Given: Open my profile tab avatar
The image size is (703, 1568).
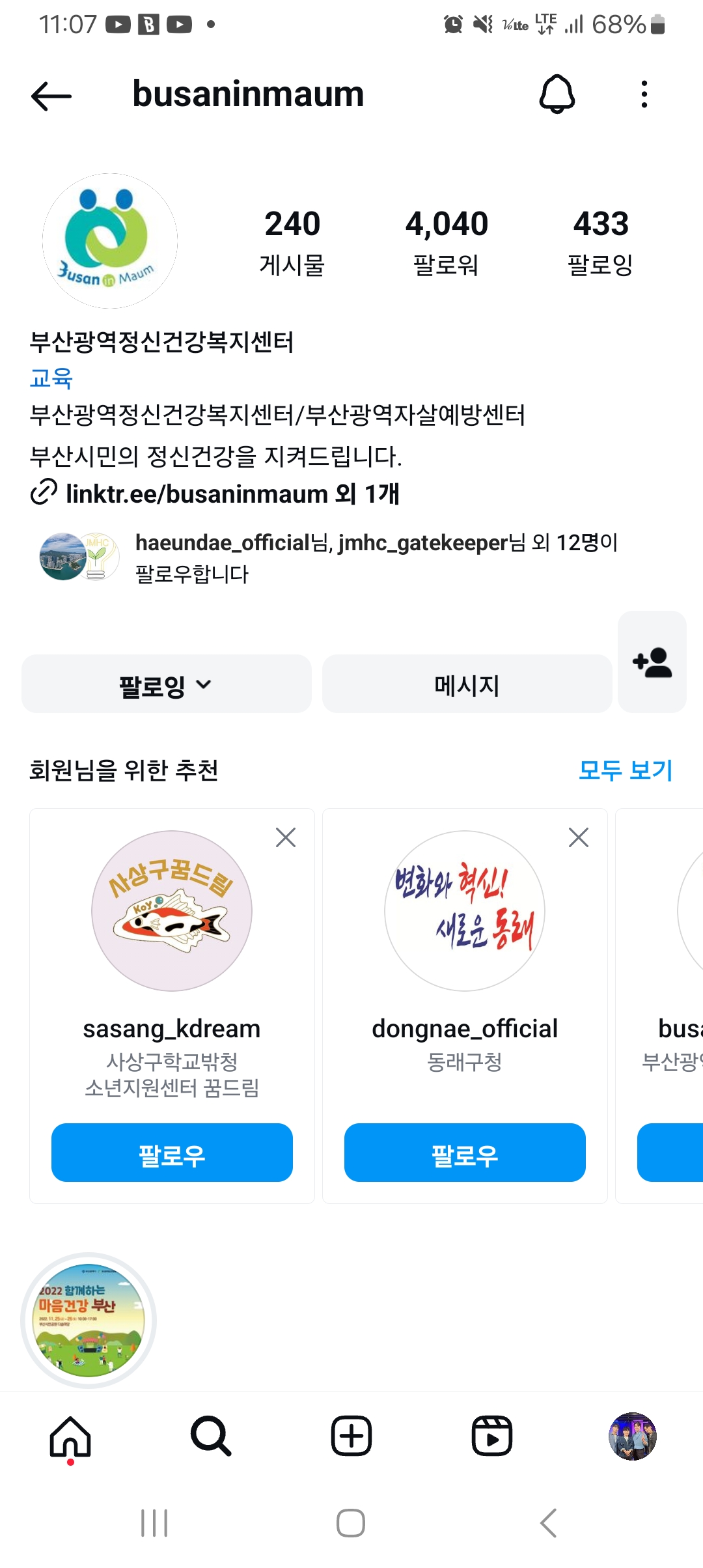Looking at the screenshot, I should [x=632, y=1436].
